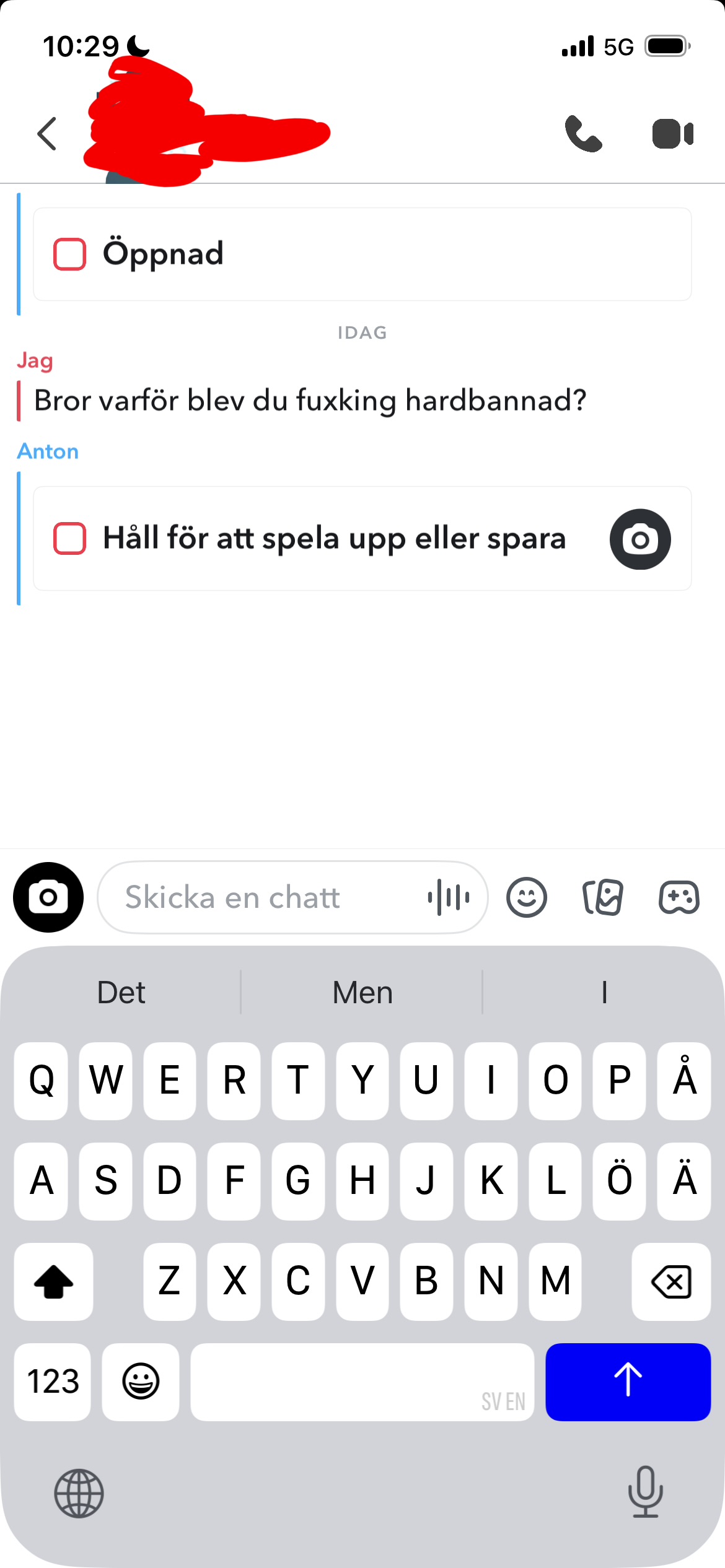Open the emoji and Bitmoji picker
The image size is (725, 1568).
(x=527, y=897)
